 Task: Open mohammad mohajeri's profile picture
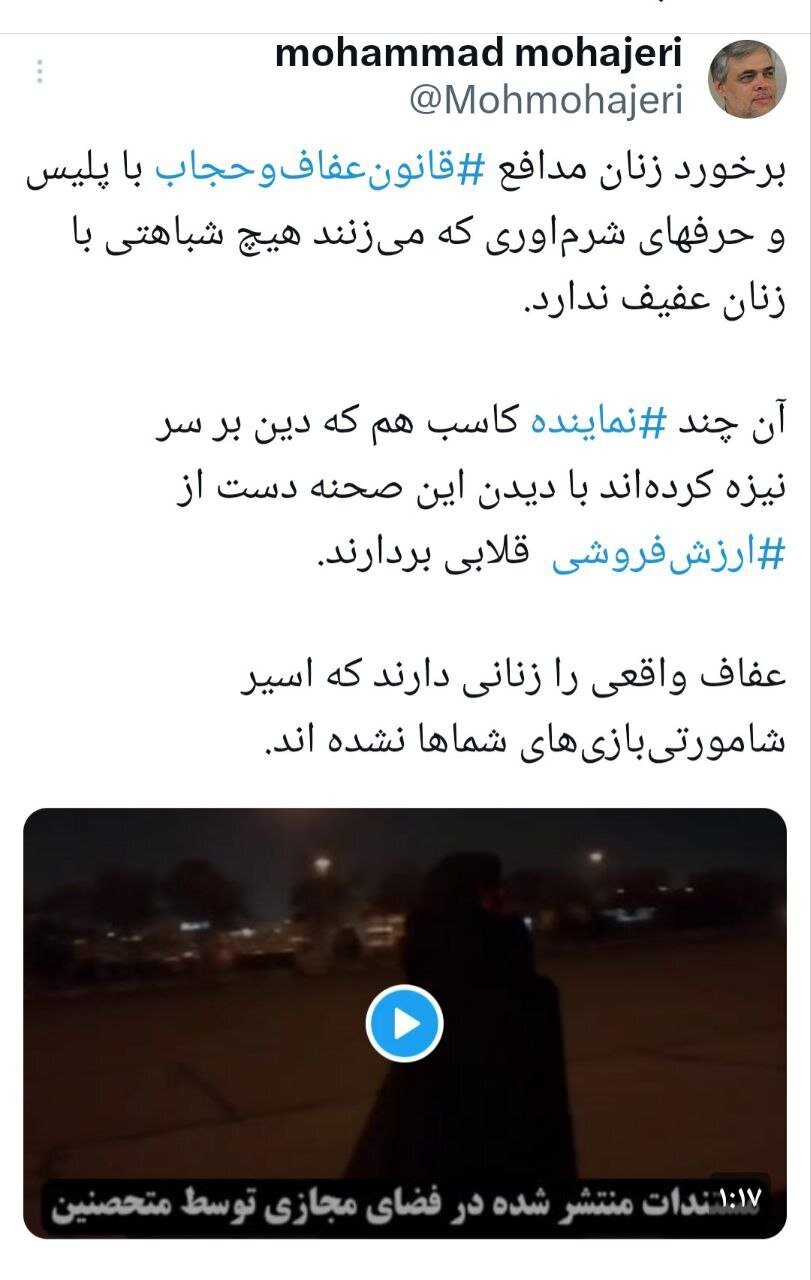pyautogui.click(x=748, y=78)
